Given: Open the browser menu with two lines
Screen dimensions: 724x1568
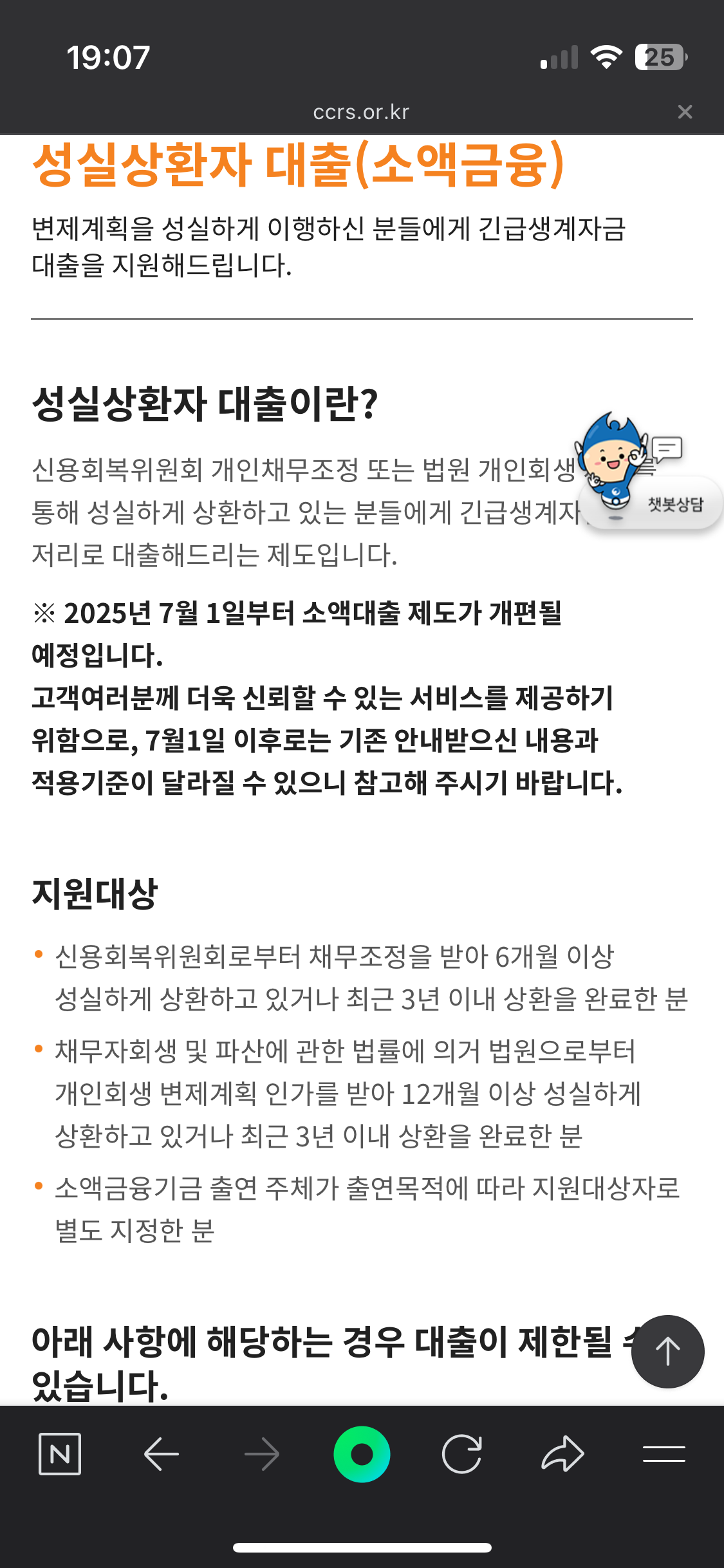Looking at the screenshot, I should [664, 1454].
